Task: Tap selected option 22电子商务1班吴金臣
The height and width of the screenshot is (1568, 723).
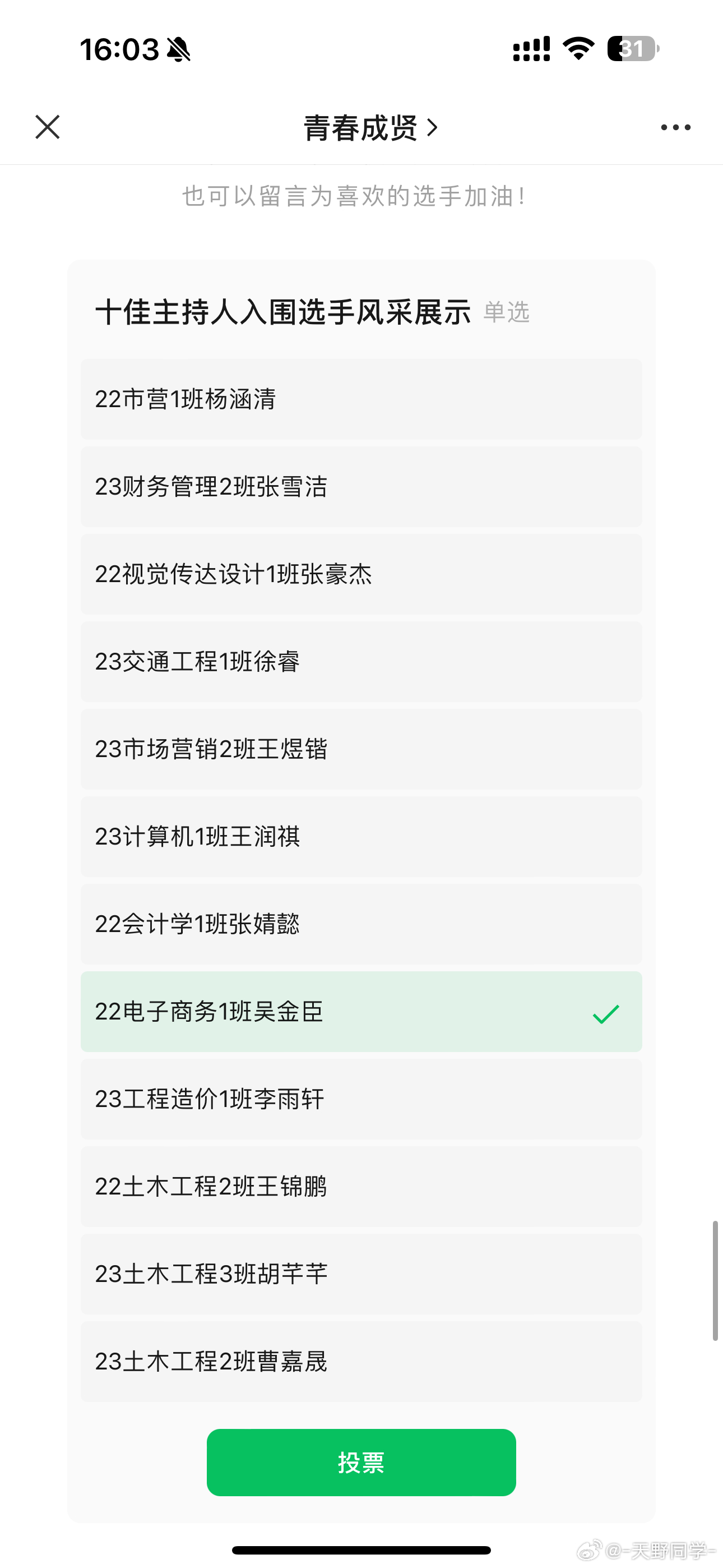Action: [x=361, y=1012]
